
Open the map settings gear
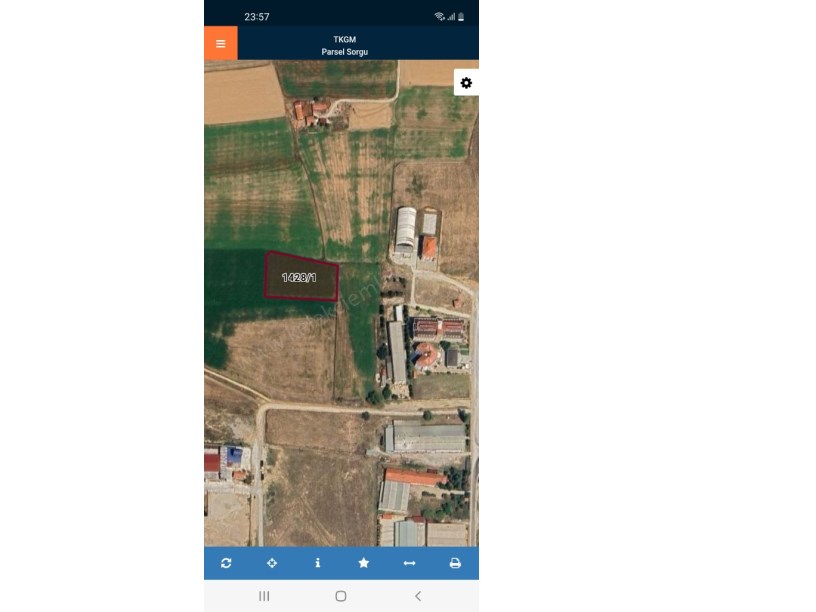tap(466, 83)
